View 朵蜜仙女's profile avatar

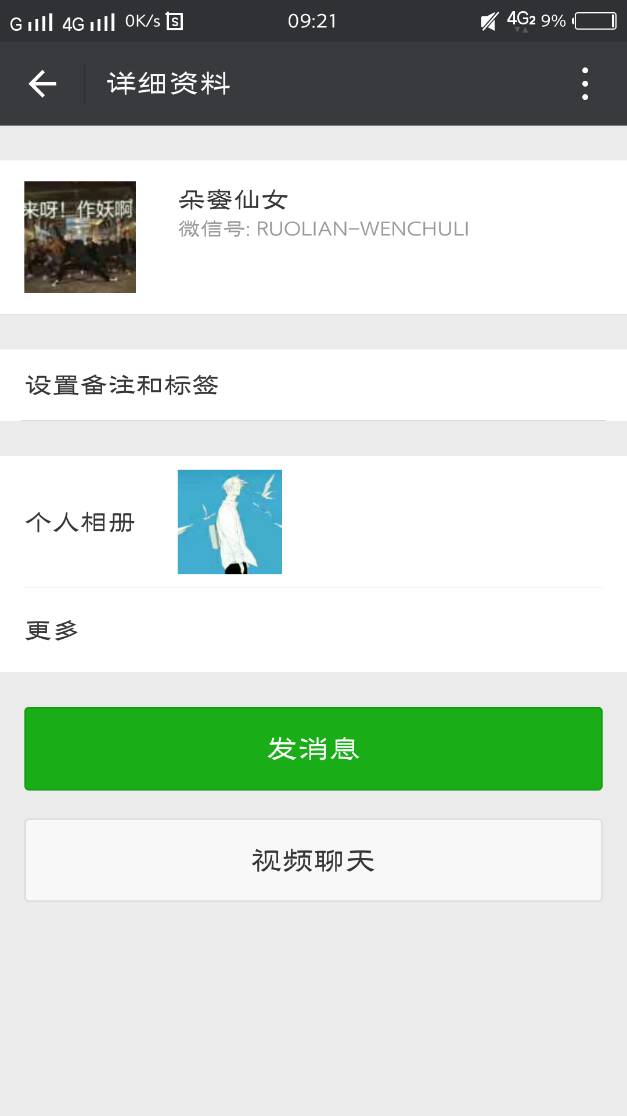click(x=80, y=237)
